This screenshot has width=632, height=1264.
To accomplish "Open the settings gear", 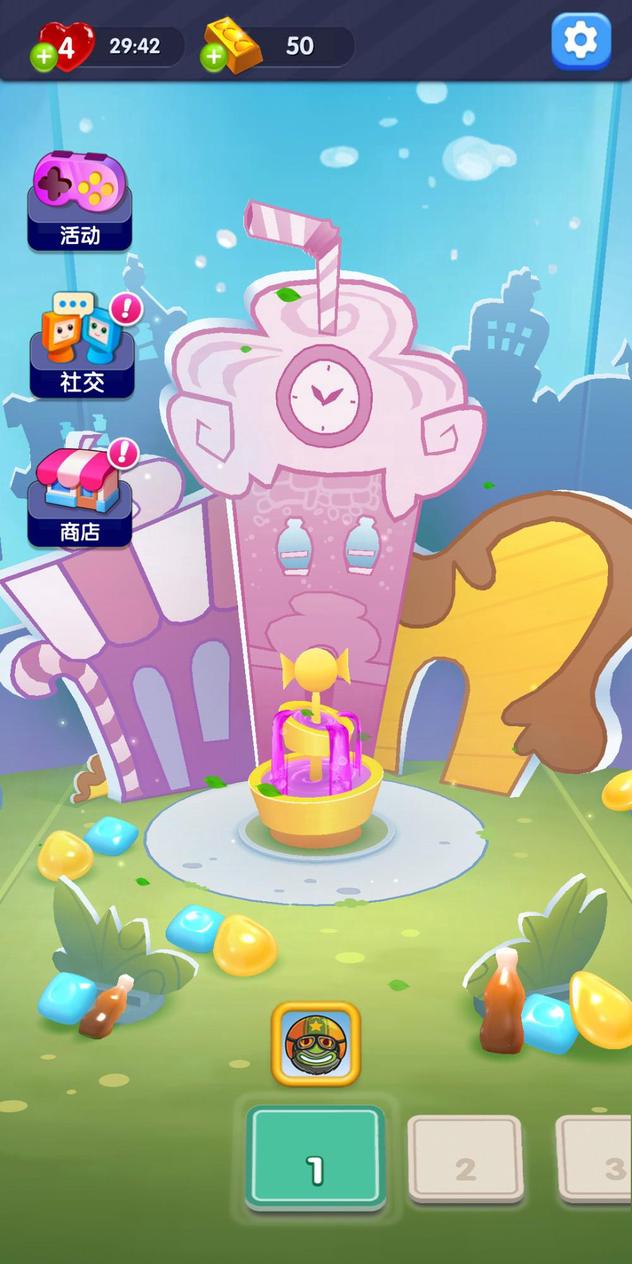I will point(581,41).
